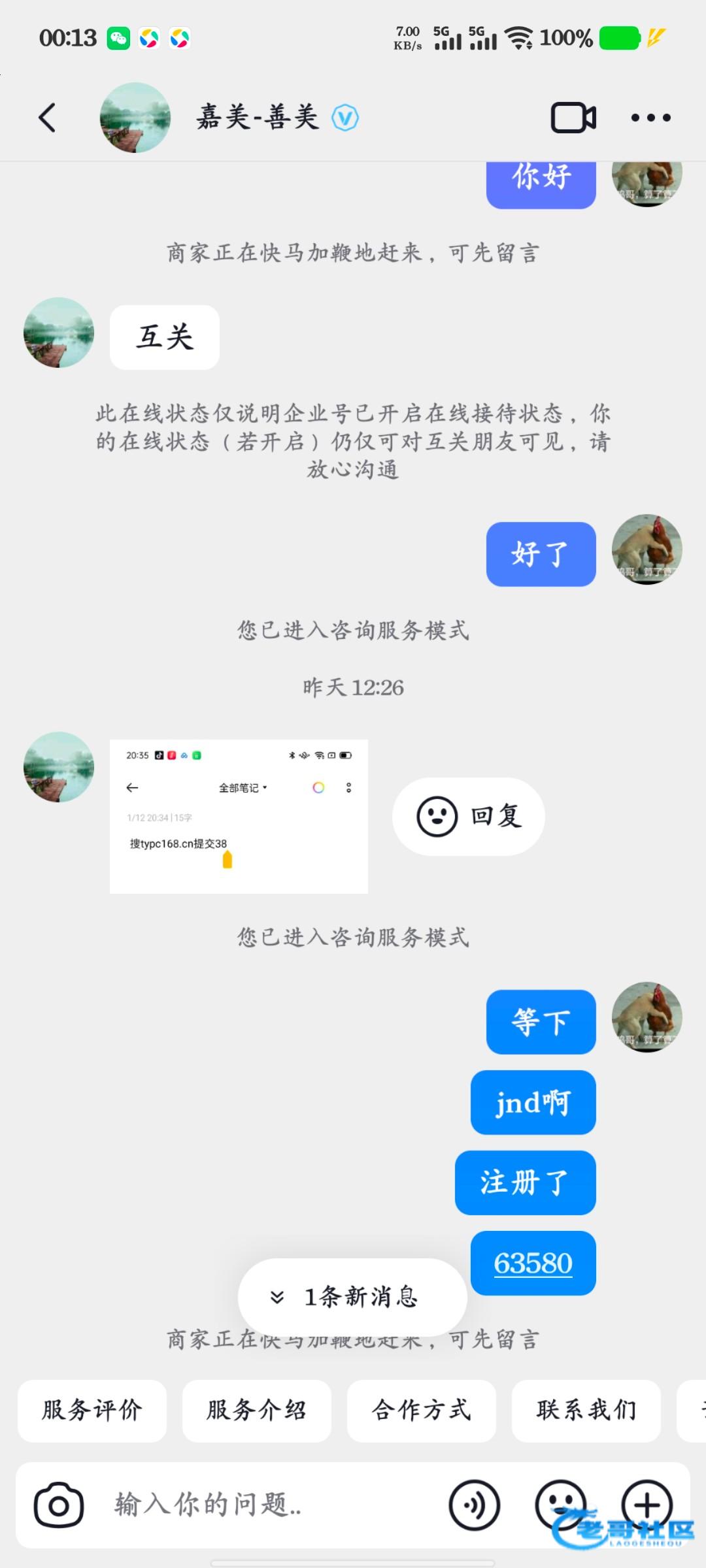Jump to 1条新消息
Image resolution: width=706 pixels, height=1568 pixels.
(352, 1297)
